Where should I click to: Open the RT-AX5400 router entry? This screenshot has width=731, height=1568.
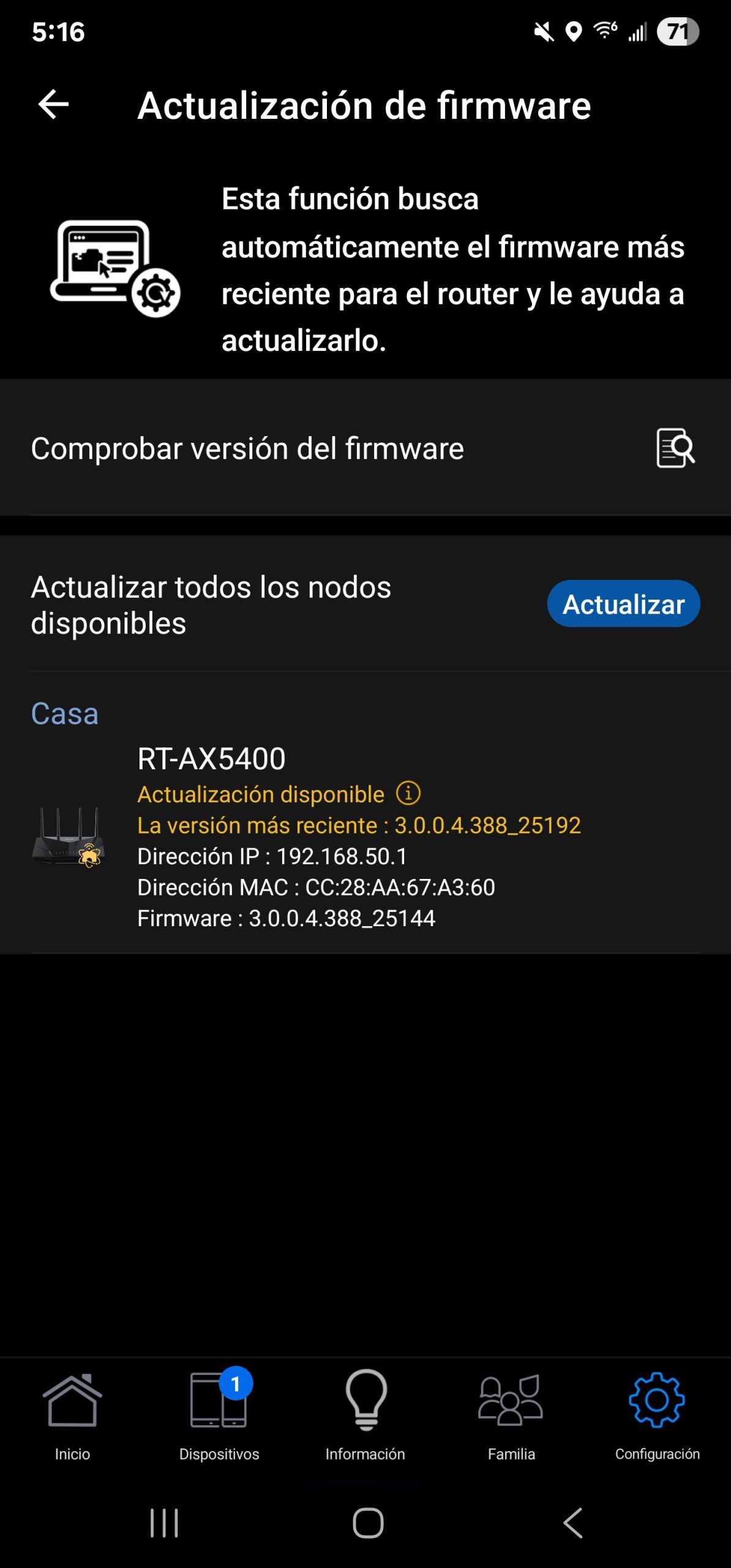pyautogui.click(x=211, y=759)
